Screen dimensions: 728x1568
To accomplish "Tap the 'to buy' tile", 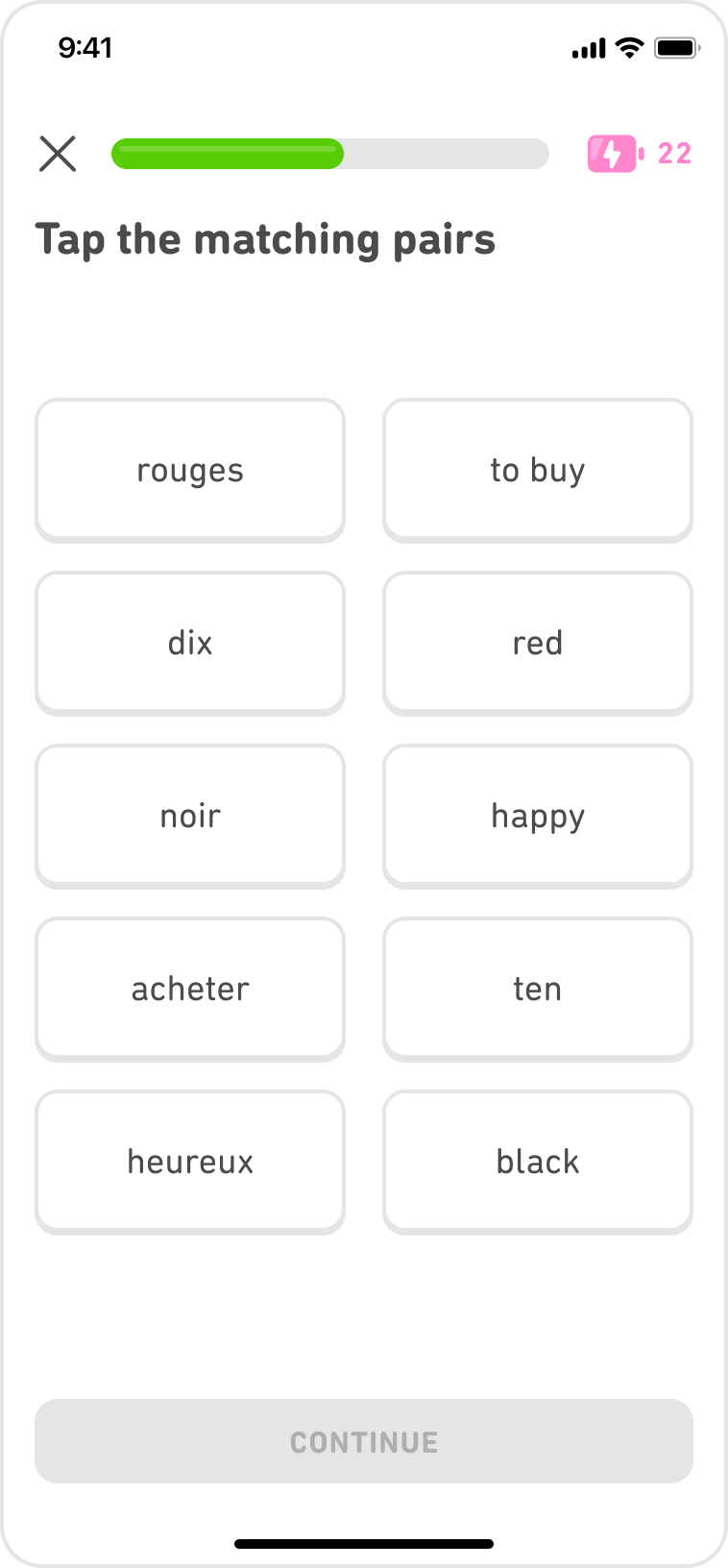I will coord(537,469).
